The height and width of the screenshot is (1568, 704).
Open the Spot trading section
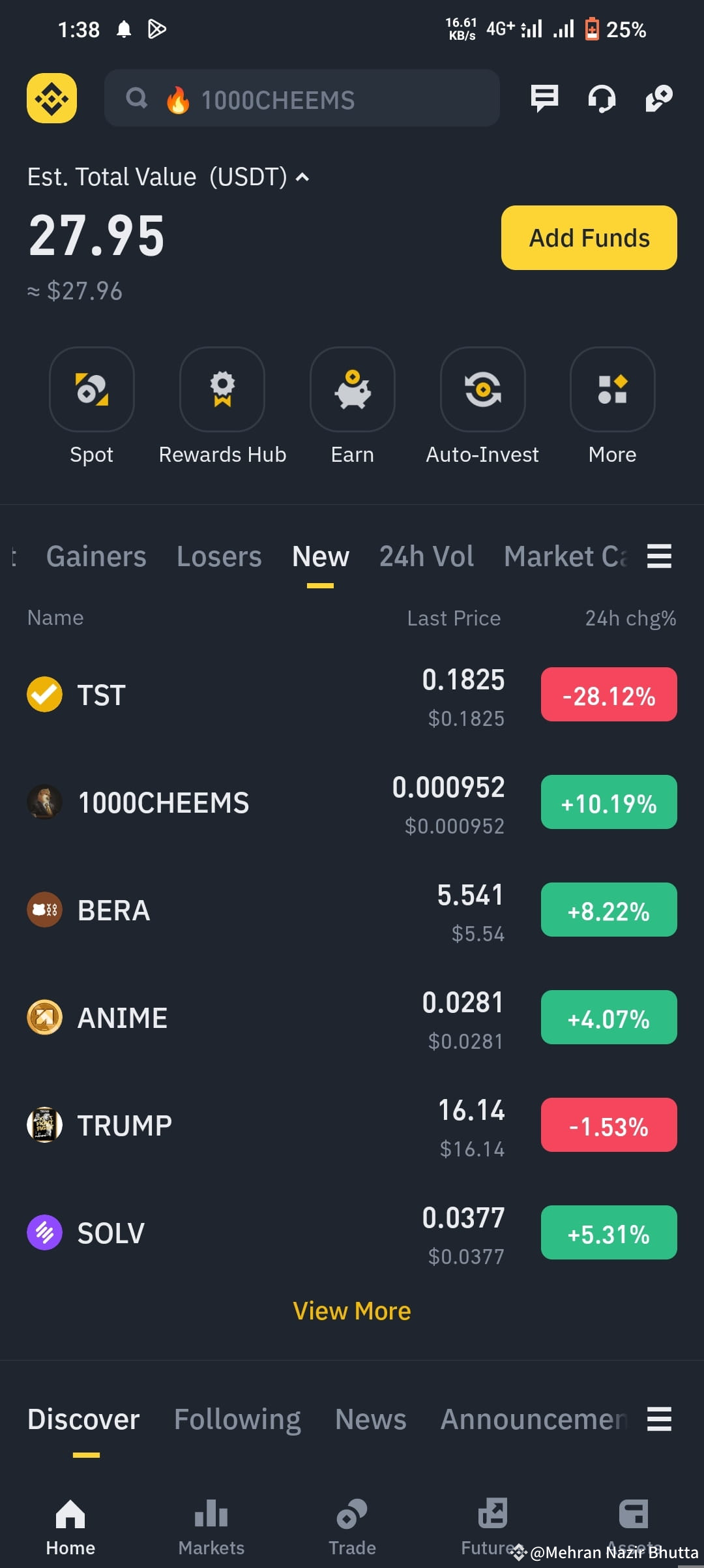click(91, 390)
